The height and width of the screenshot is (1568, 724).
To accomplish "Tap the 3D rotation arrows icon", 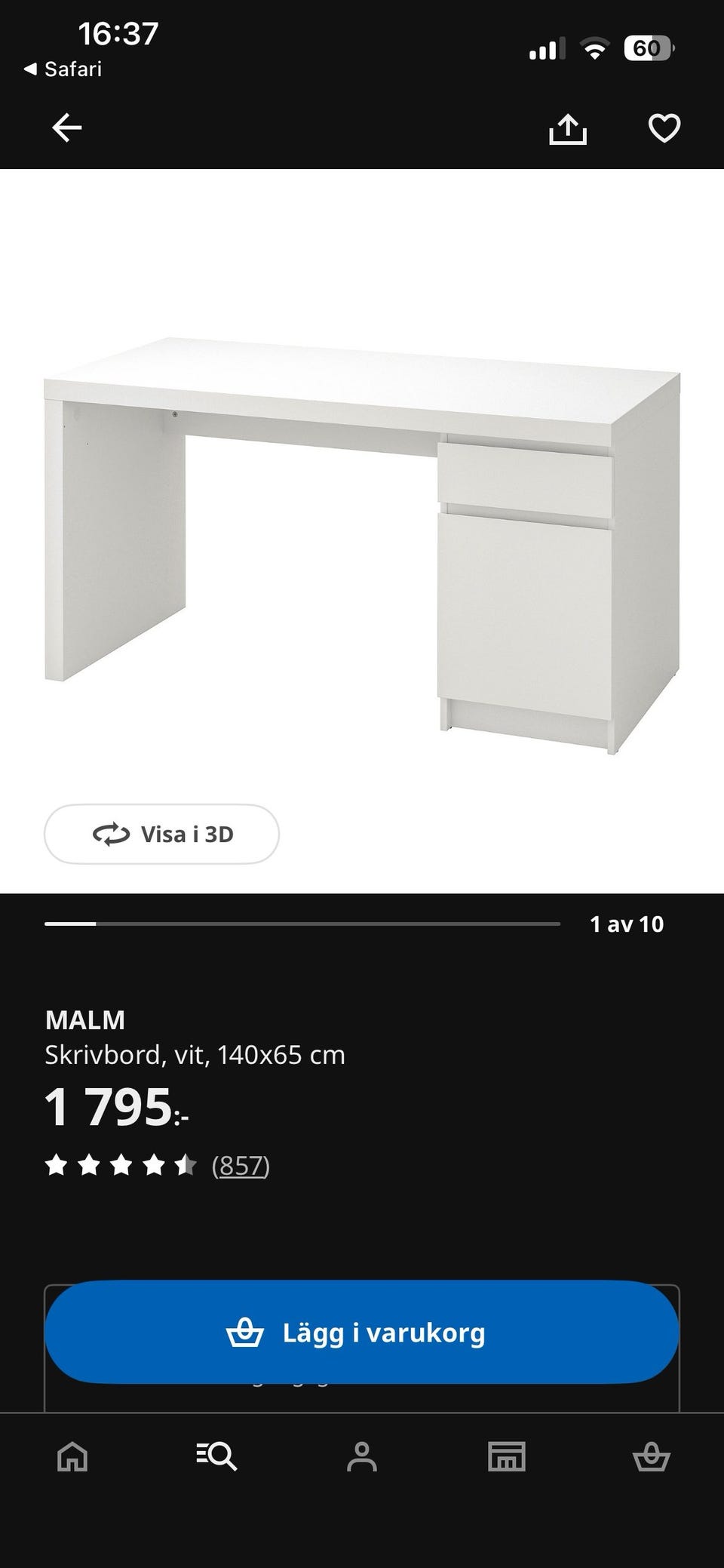I will point(108,834).
